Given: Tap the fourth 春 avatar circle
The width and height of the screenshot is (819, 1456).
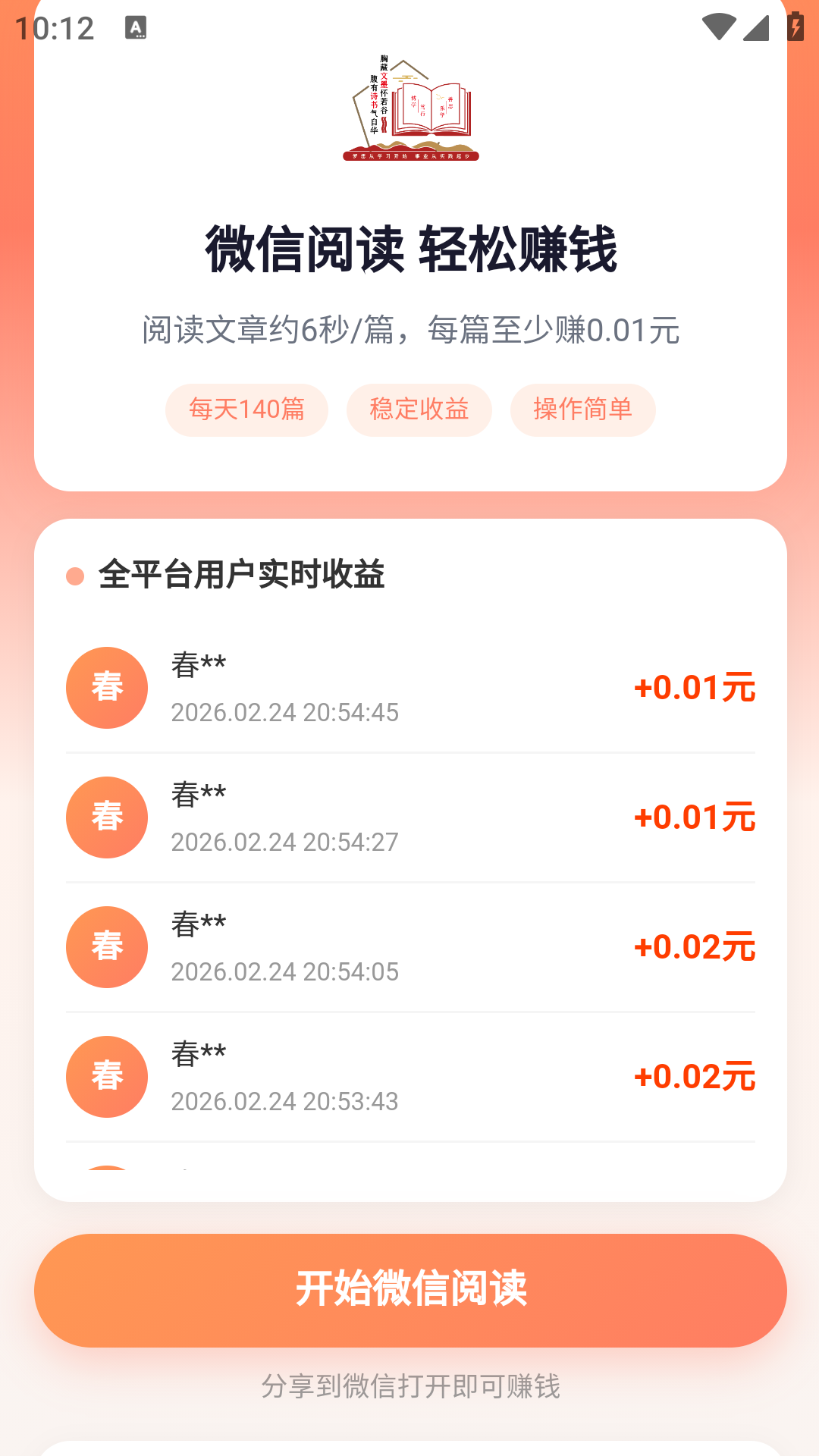Looking at the screenshot, I should [106, 1077].
